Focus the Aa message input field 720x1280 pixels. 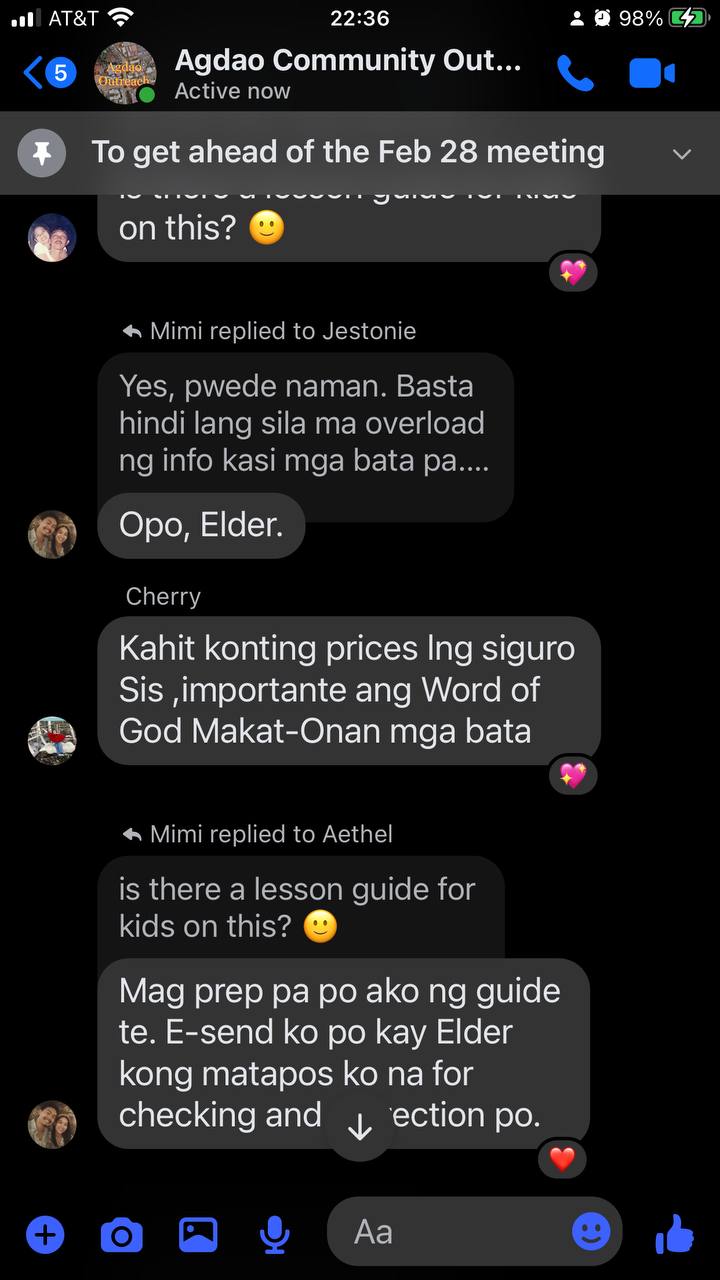(x=450, y=1232)
